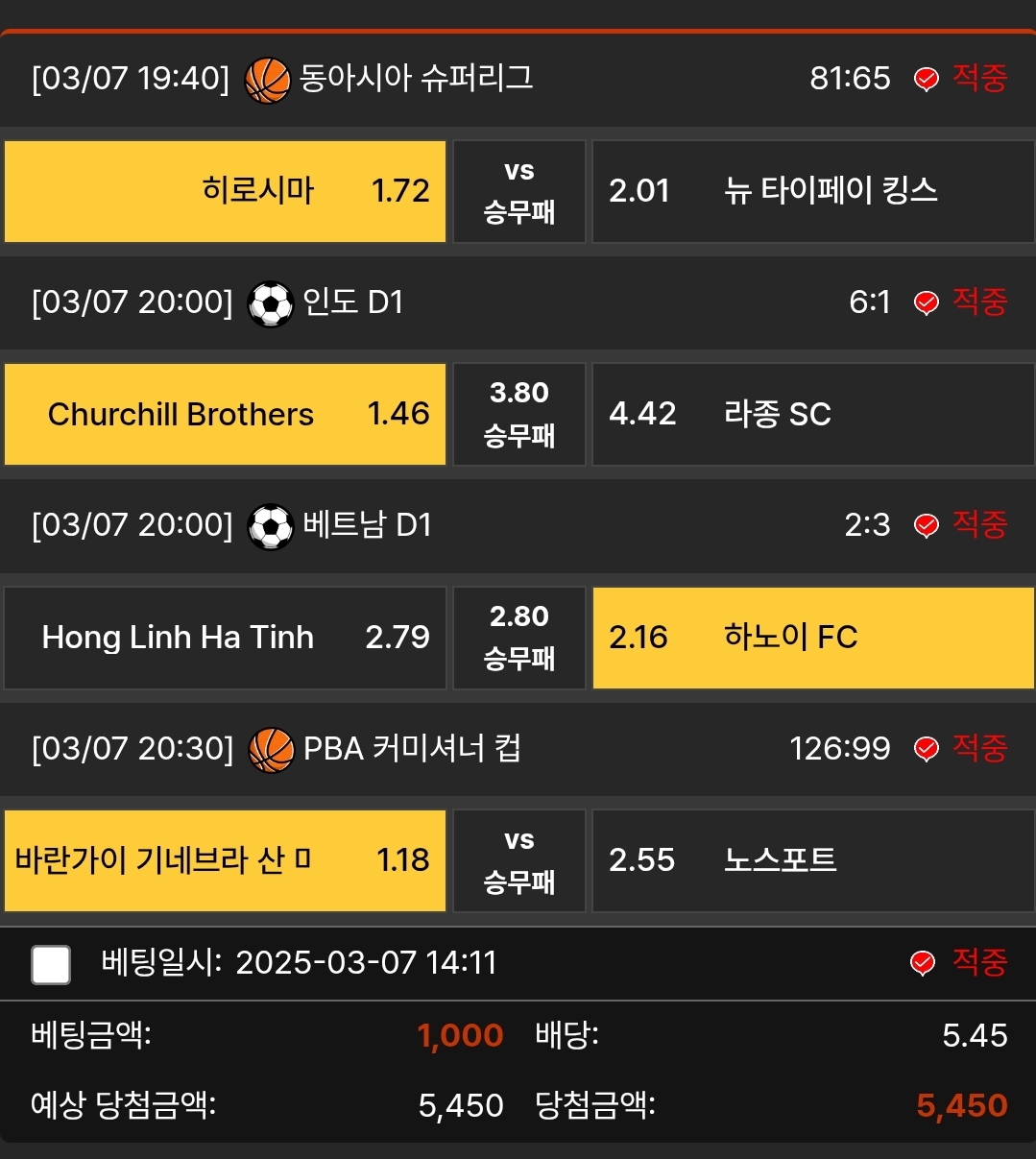1036x1159 pixels.
Task: Select the Churchill Brothers 1.46 bet cell
Action: [226, 415]
